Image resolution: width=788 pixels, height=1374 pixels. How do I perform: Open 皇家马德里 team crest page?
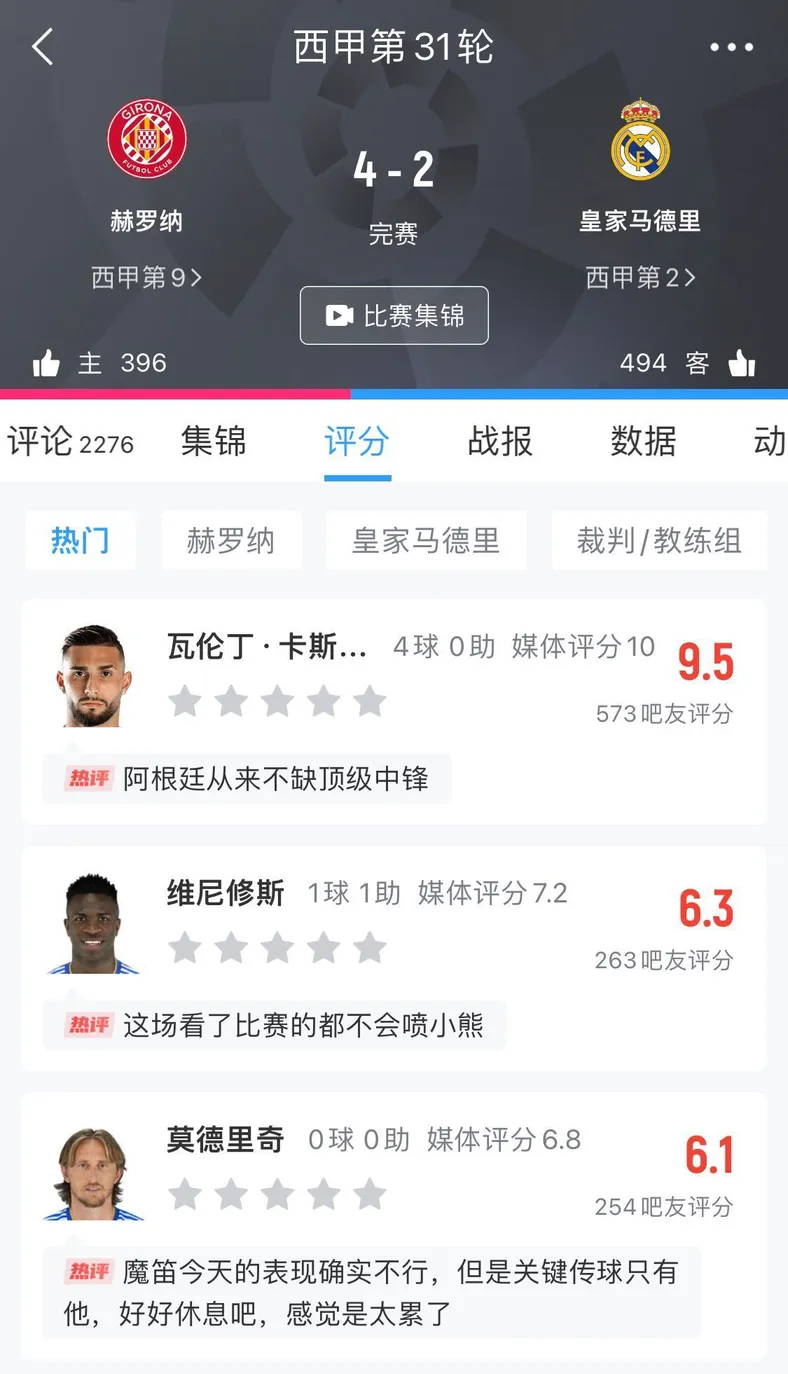coord(640,139)
